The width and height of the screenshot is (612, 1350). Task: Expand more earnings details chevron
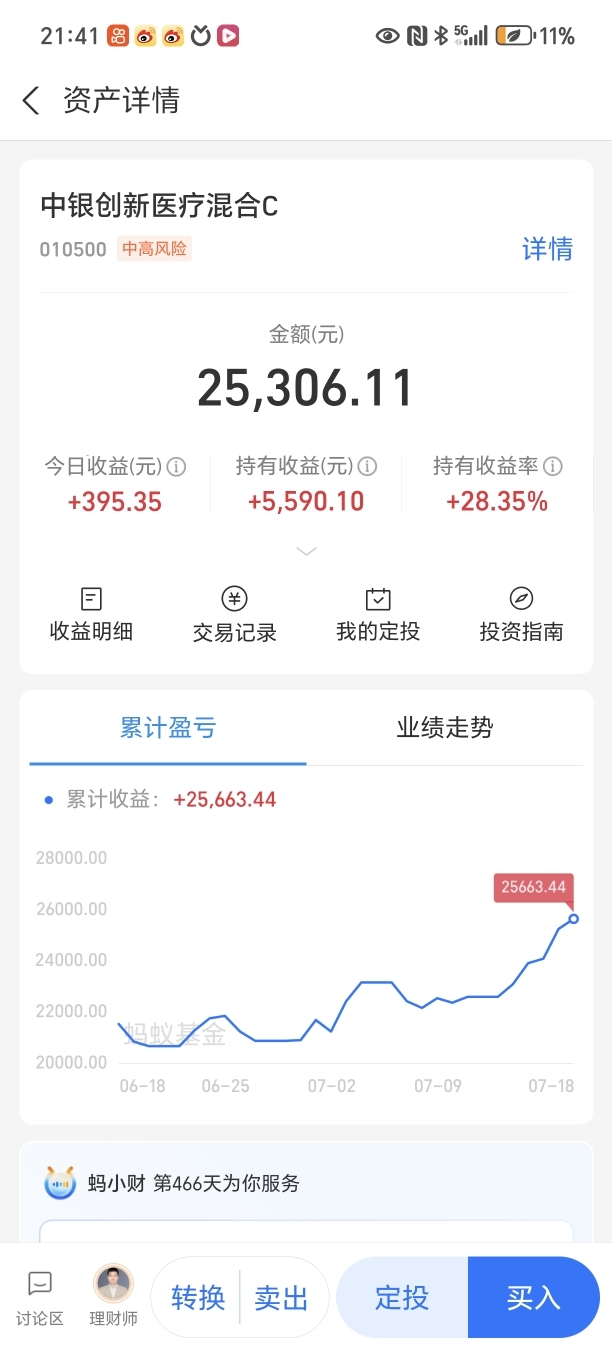click(x=306, y=551)
